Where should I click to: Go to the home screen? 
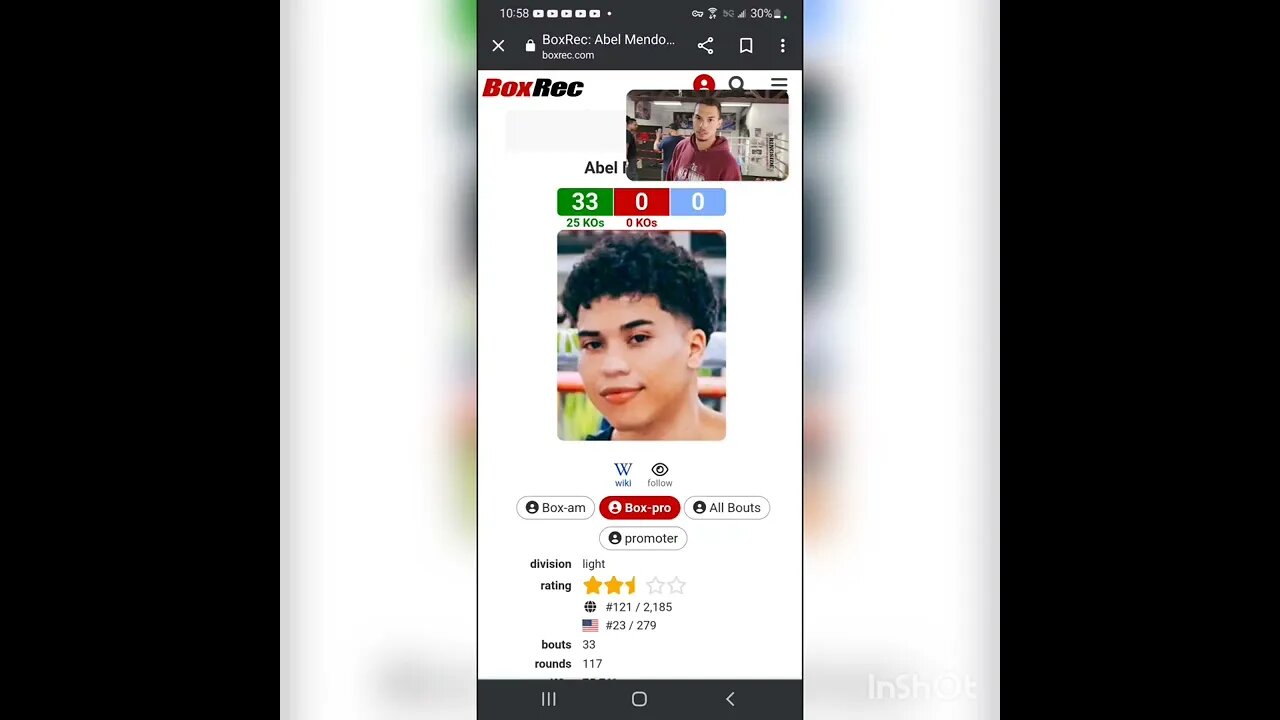point(640,699)
